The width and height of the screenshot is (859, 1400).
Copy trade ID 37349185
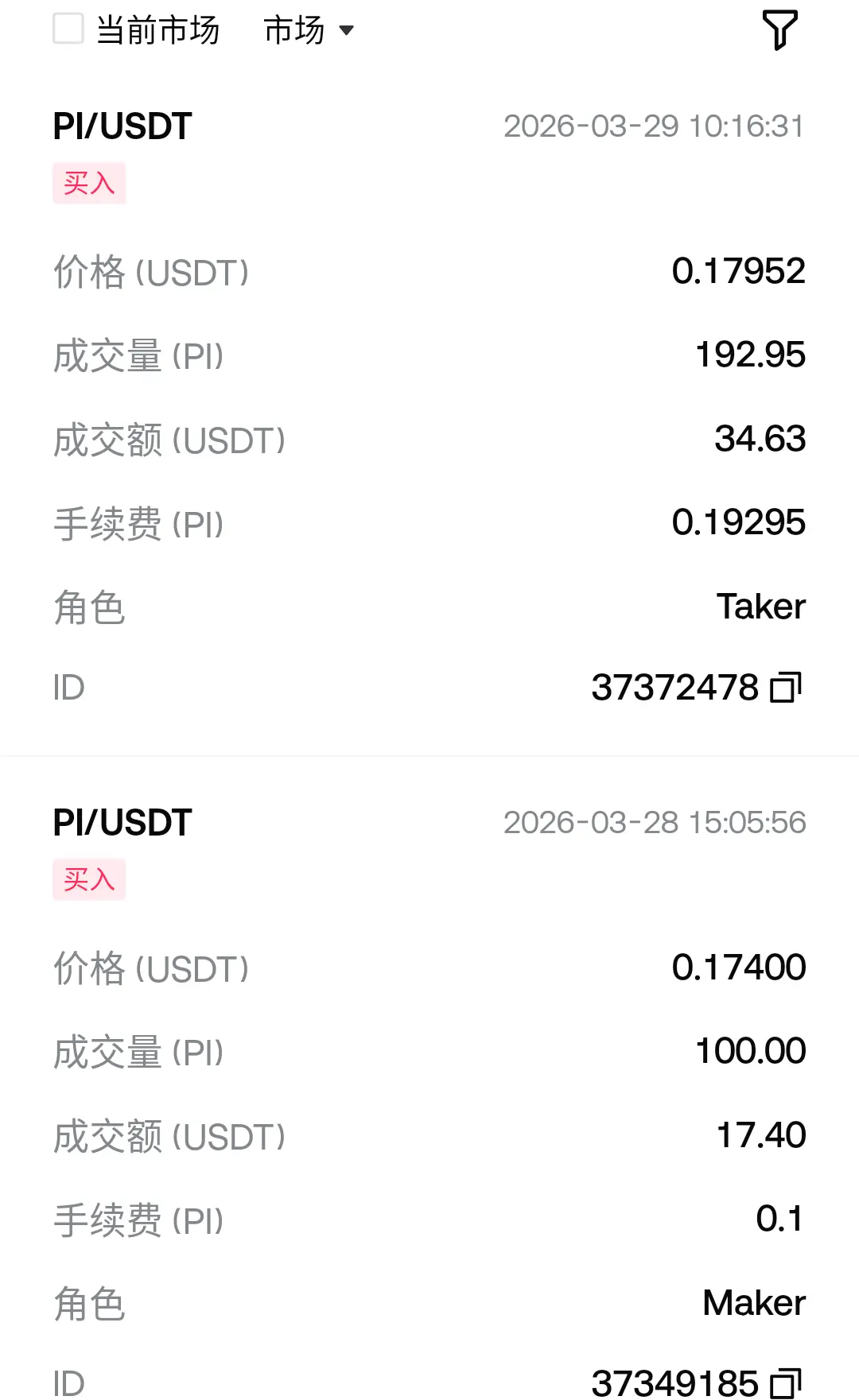coord(786,1383)
